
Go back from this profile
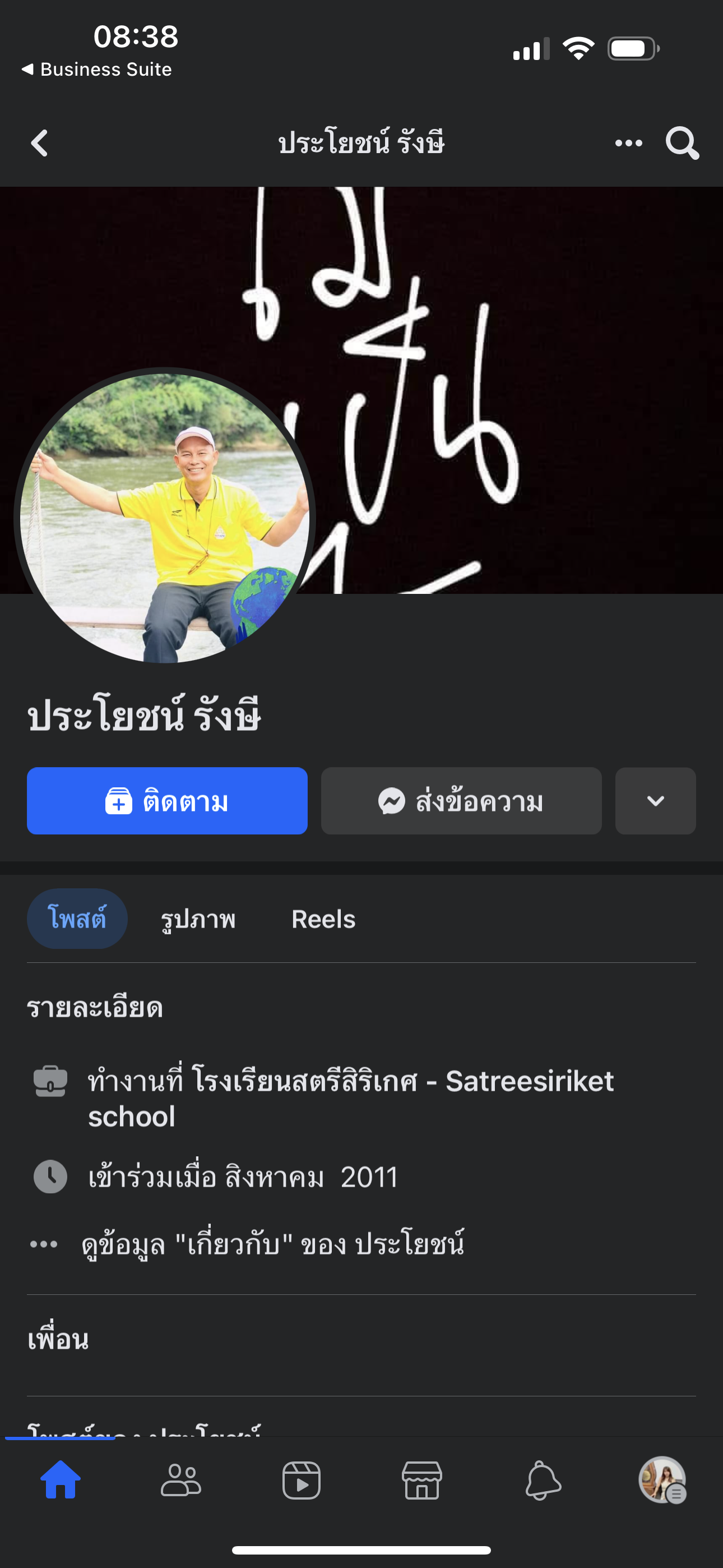point(40,144)
